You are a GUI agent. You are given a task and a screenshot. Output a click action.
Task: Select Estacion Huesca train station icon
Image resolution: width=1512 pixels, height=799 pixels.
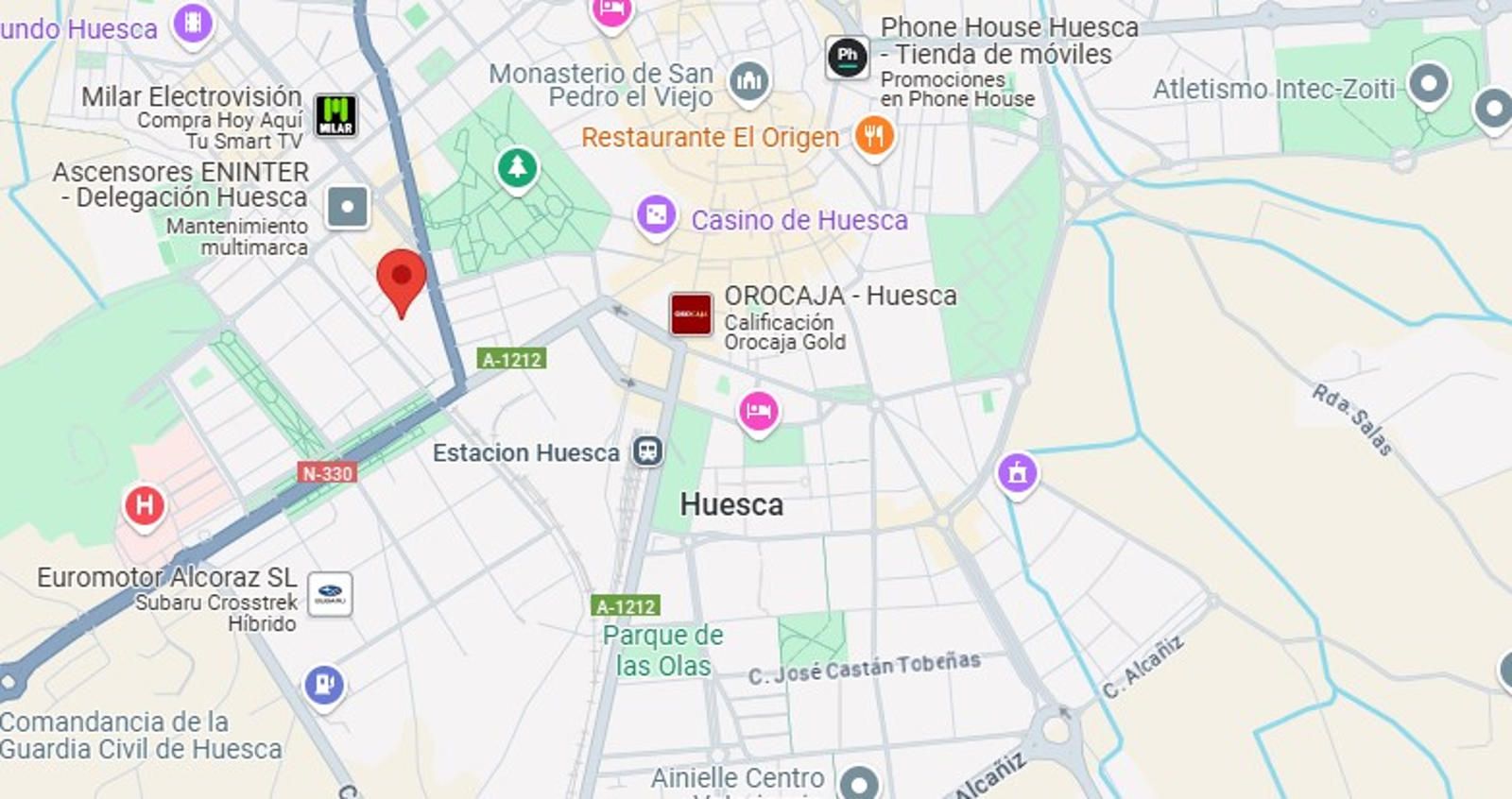(647, 452)
